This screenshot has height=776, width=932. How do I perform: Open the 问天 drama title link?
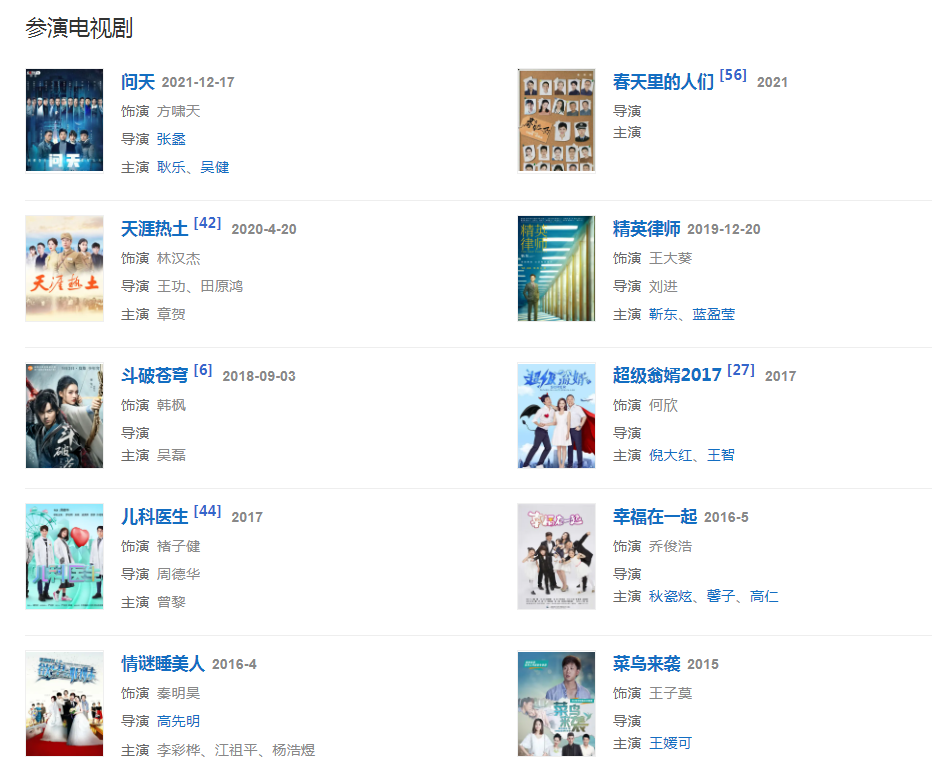click(138, 82)
